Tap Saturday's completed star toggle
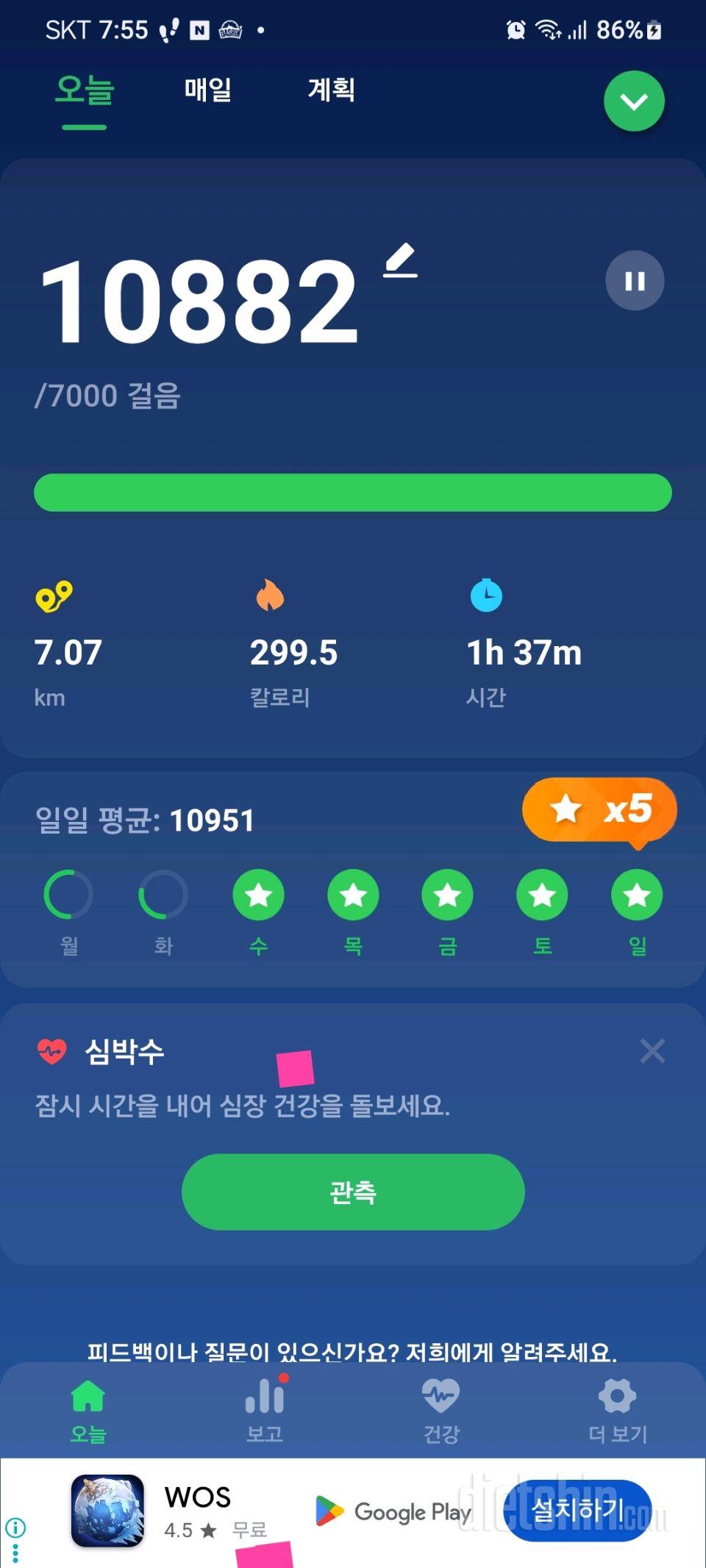706x1568 pixels. 542,895
